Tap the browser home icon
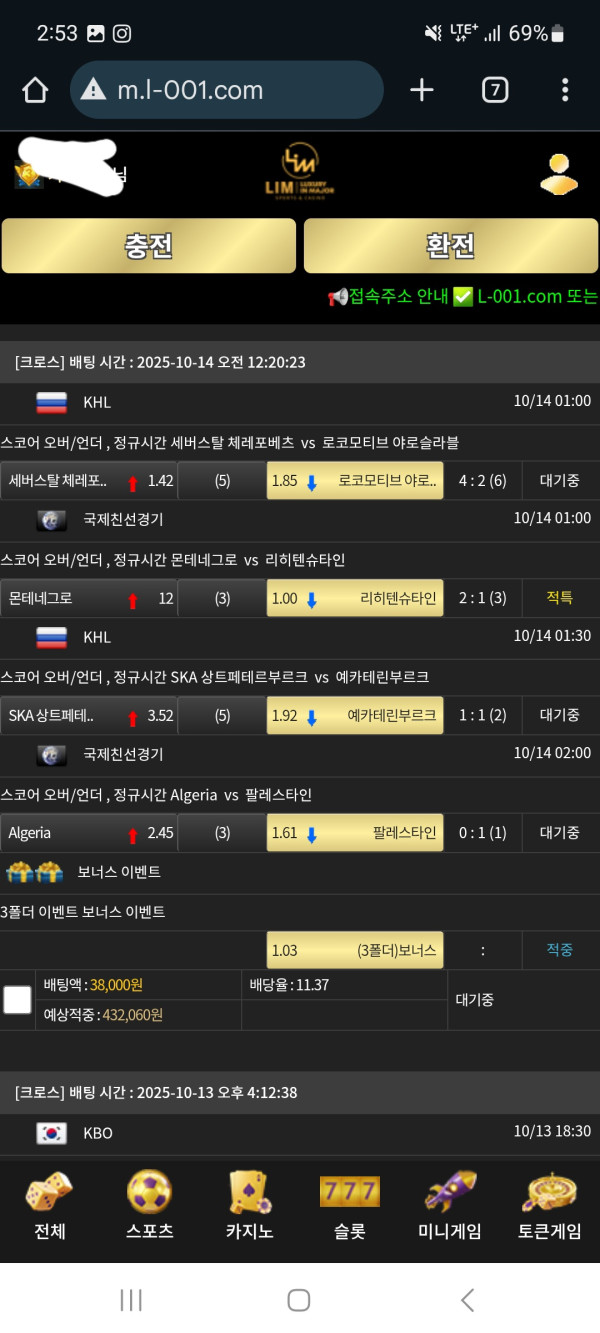 click(35, 90)
